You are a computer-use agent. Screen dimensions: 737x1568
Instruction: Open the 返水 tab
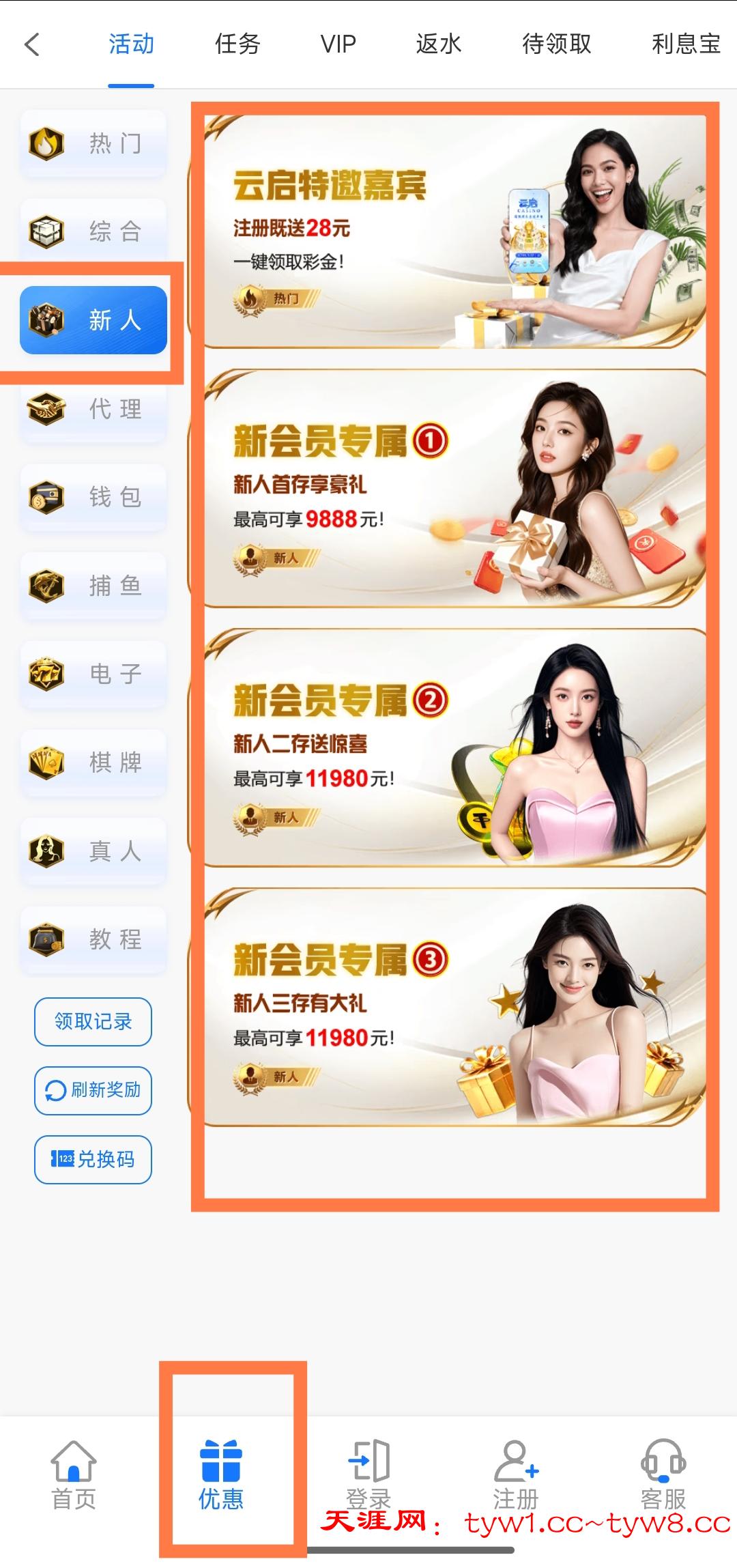coord(439,44)
